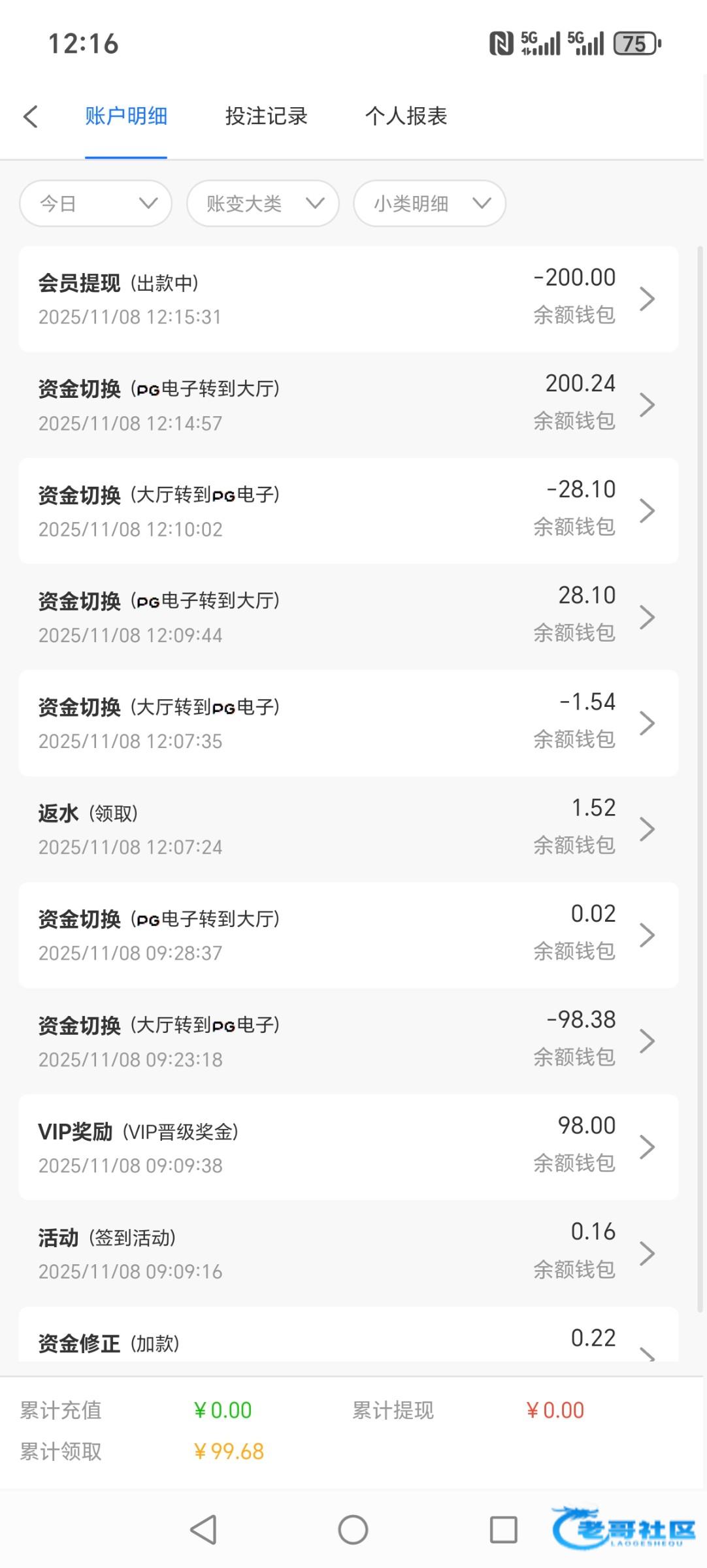Open the 返水 (领取) 1.52 record
This screenshot has height=1568, width=707.
click(x=348, y=829)
